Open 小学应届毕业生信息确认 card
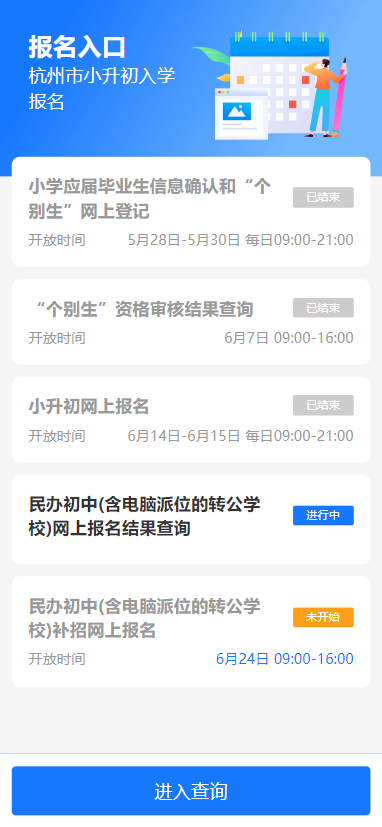Viewport: 382px width, 827px height. (191, 211)
